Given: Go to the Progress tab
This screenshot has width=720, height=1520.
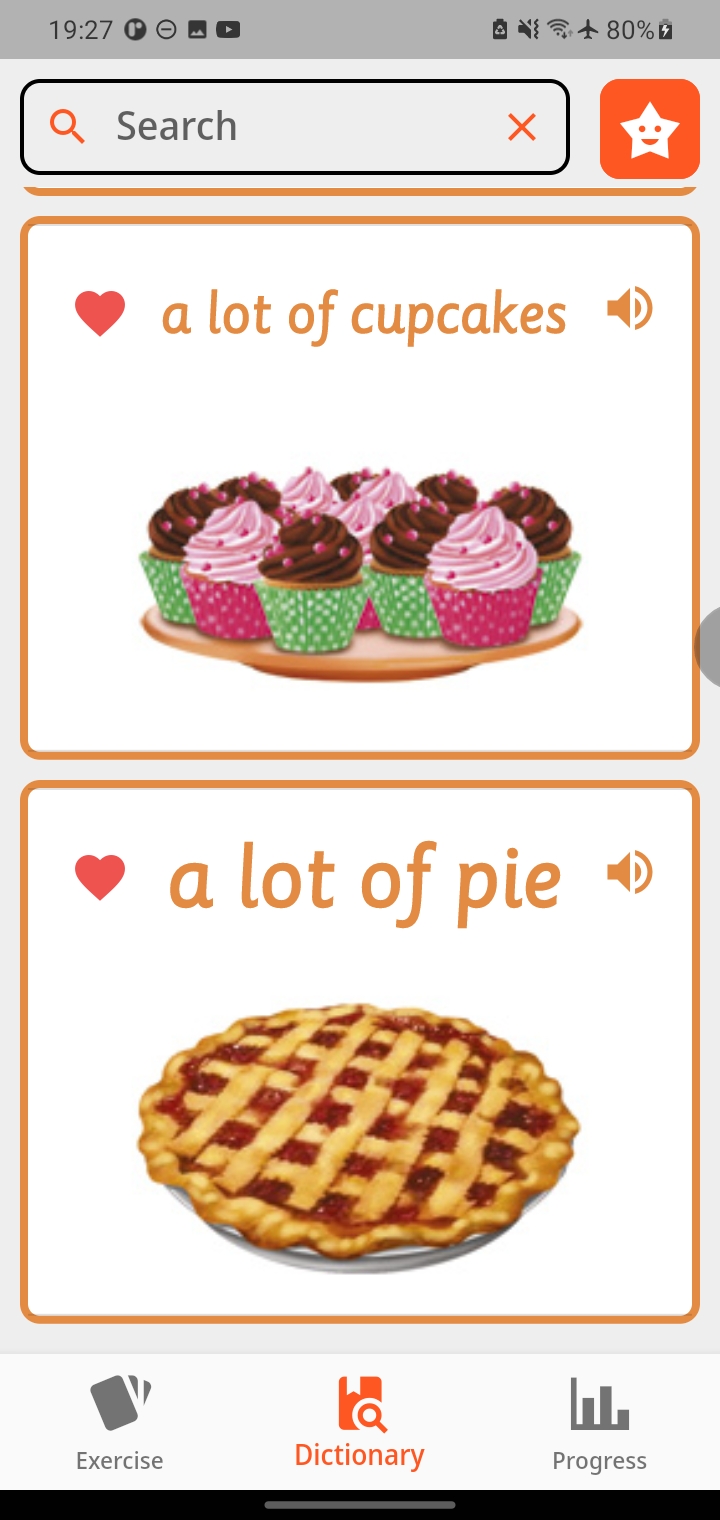Looking at the screenshot, I should pos(600,1423).
